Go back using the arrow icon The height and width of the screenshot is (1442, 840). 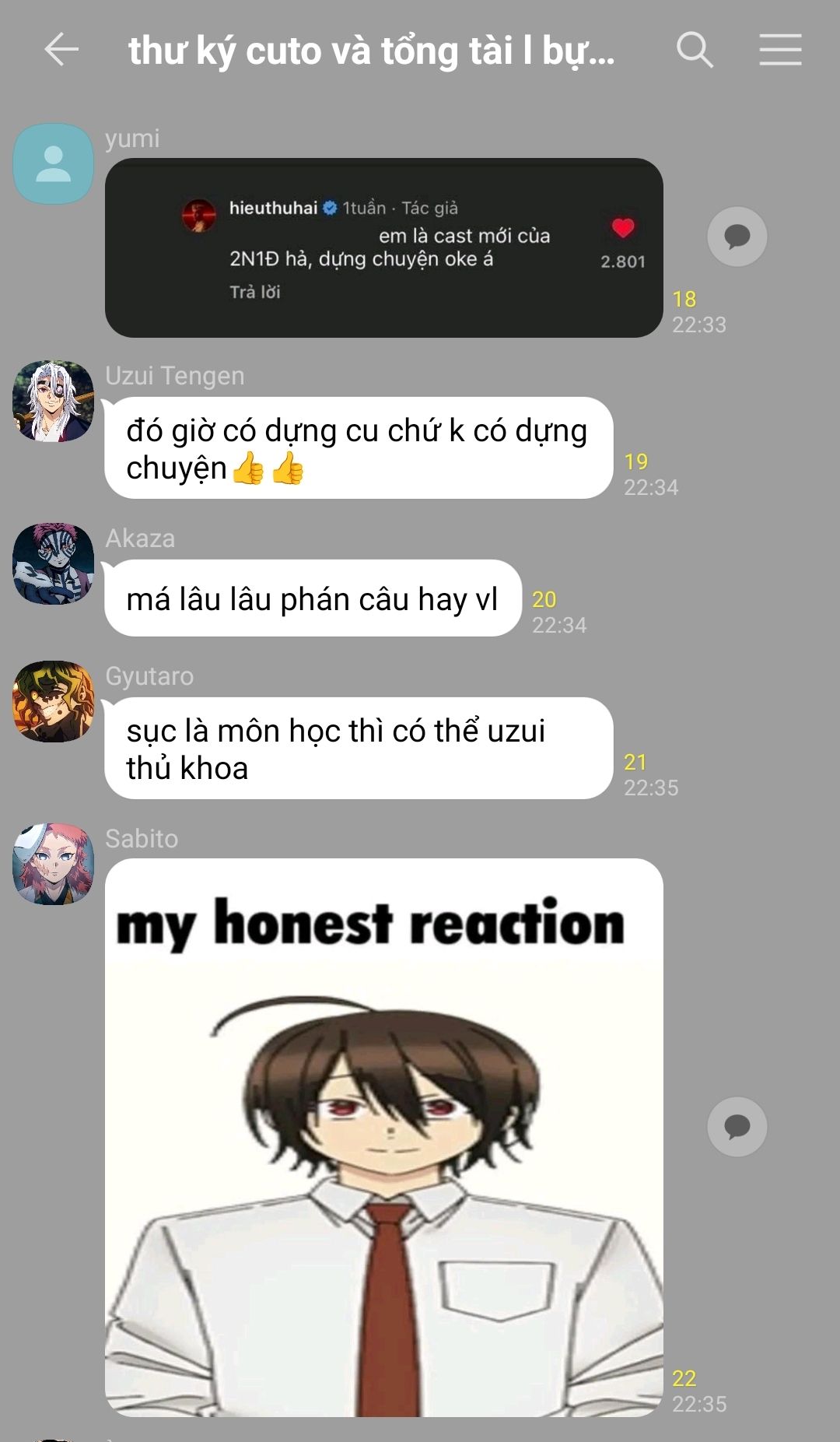61,51
